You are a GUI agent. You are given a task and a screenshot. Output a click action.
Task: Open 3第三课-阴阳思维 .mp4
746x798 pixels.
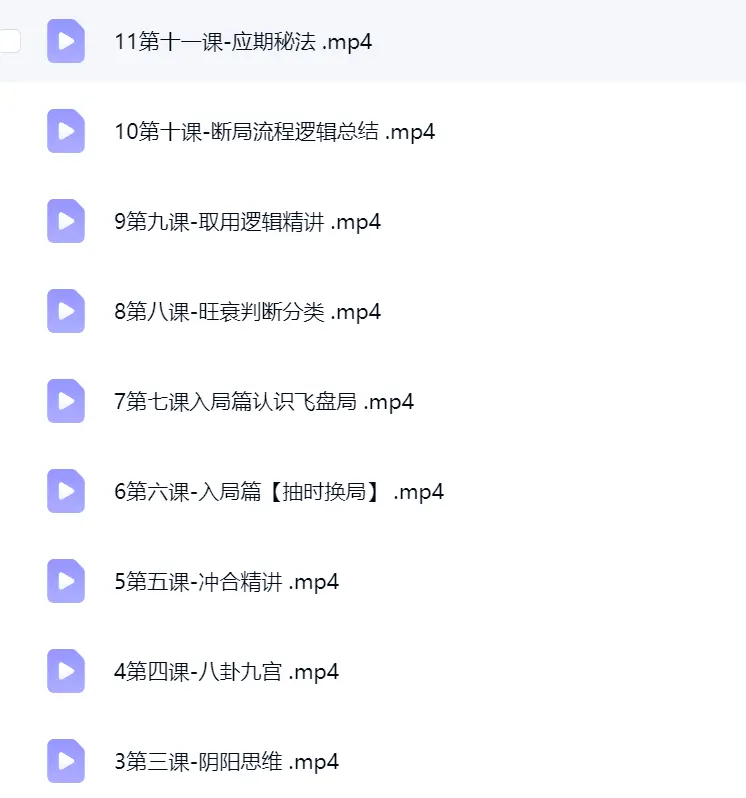(x=226, y=762)
